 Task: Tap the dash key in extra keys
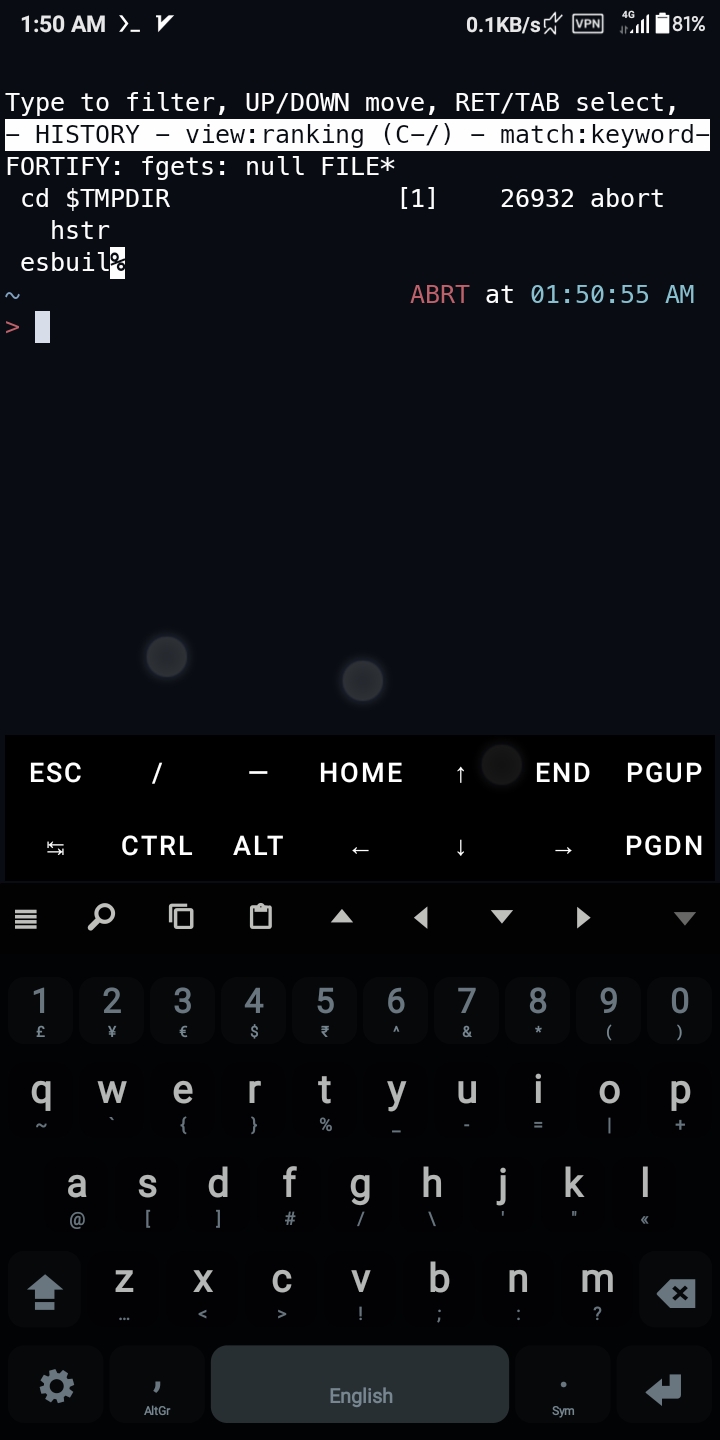coord(258,773)
